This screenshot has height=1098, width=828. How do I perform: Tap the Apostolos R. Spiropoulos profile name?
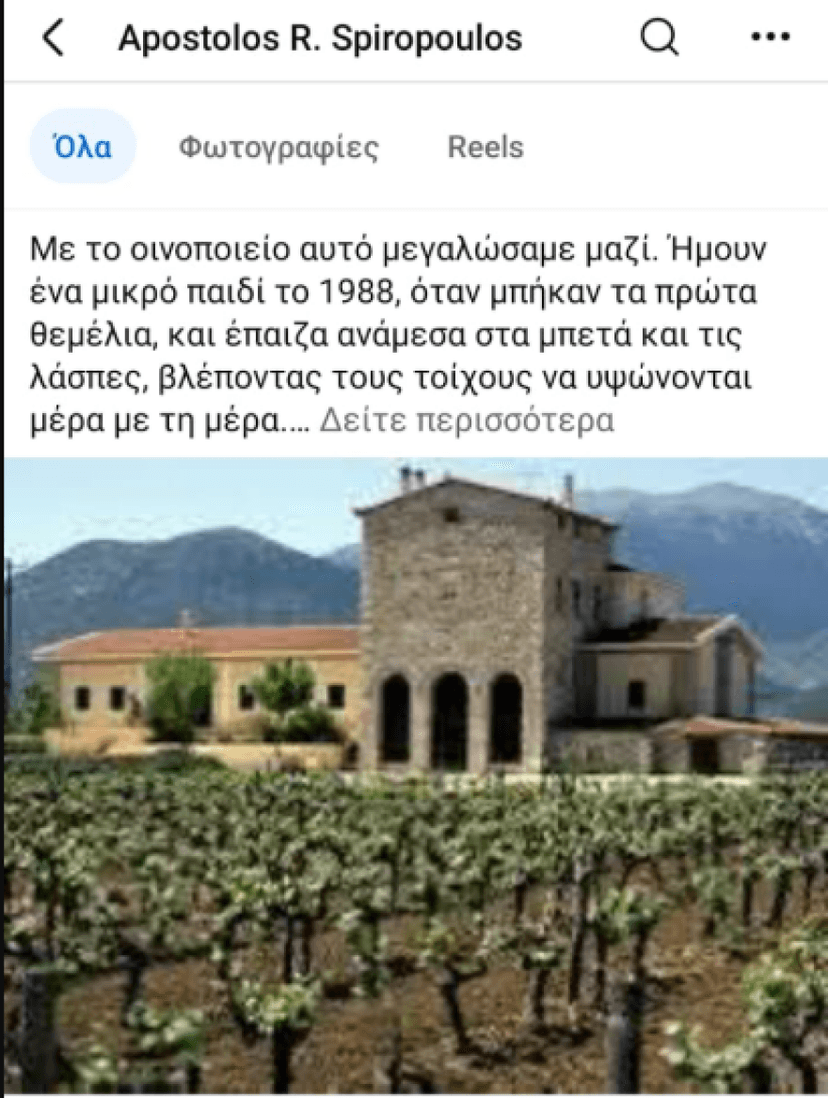(x=320, y=37)
